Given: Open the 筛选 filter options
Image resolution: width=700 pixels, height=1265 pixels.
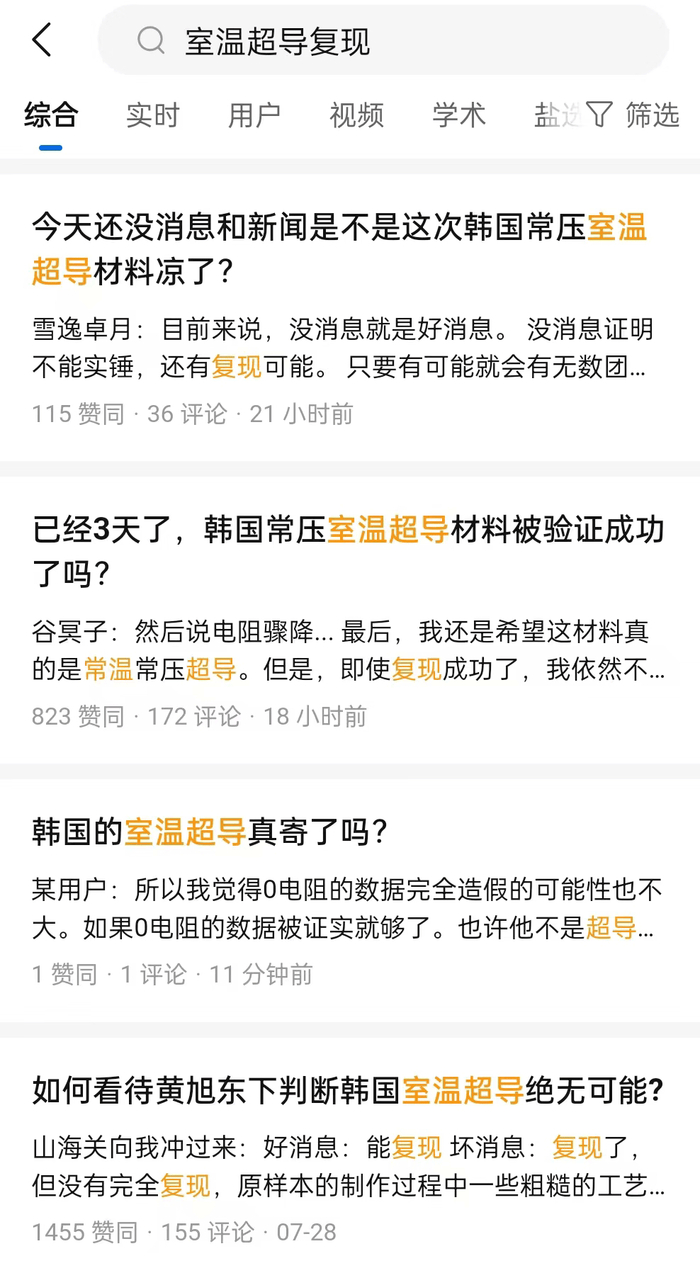Looking at the screenshot, I should (x=633, y=115).
